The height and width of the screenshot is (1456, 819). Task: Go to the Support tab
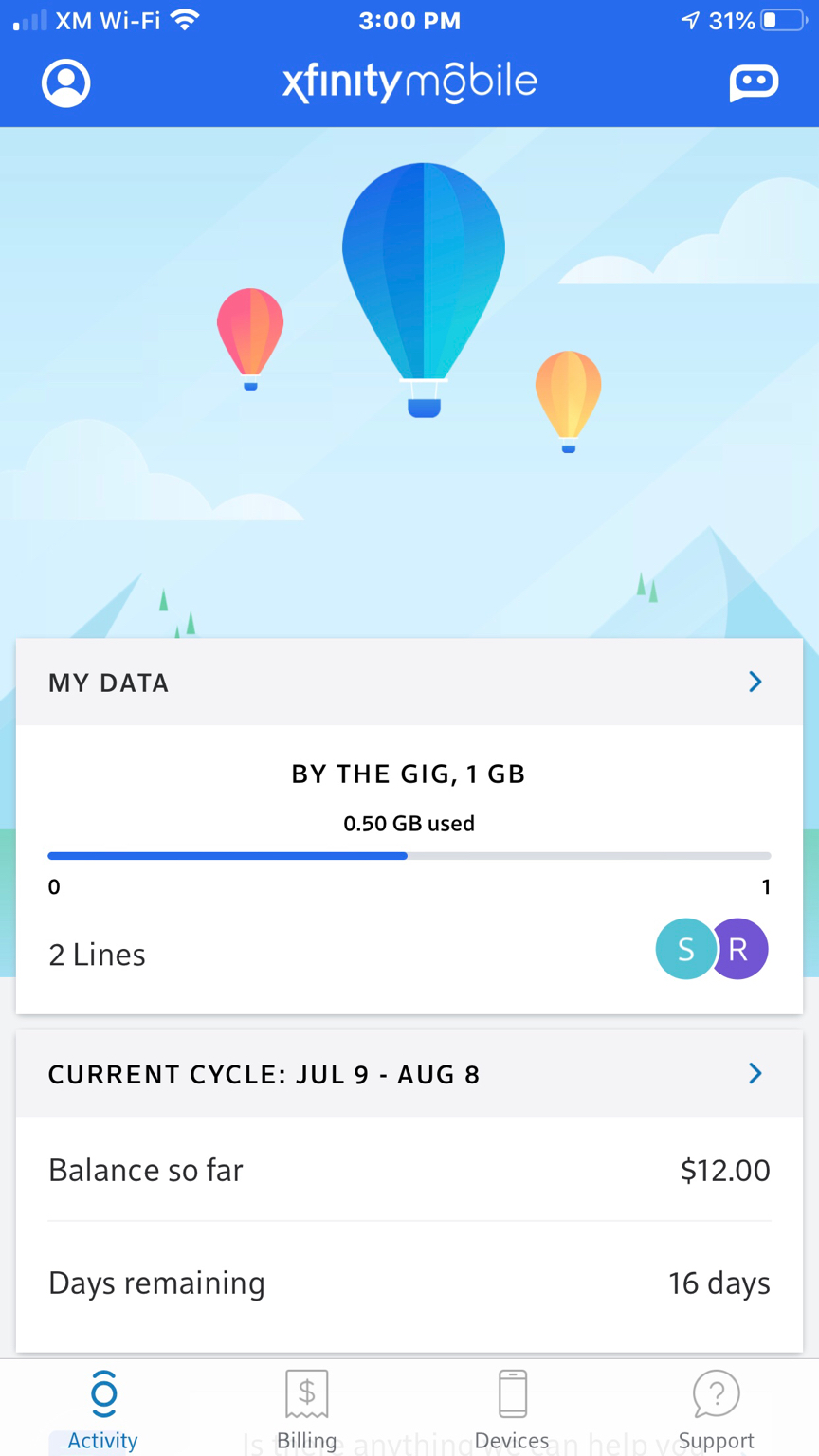pos(716,1409)
